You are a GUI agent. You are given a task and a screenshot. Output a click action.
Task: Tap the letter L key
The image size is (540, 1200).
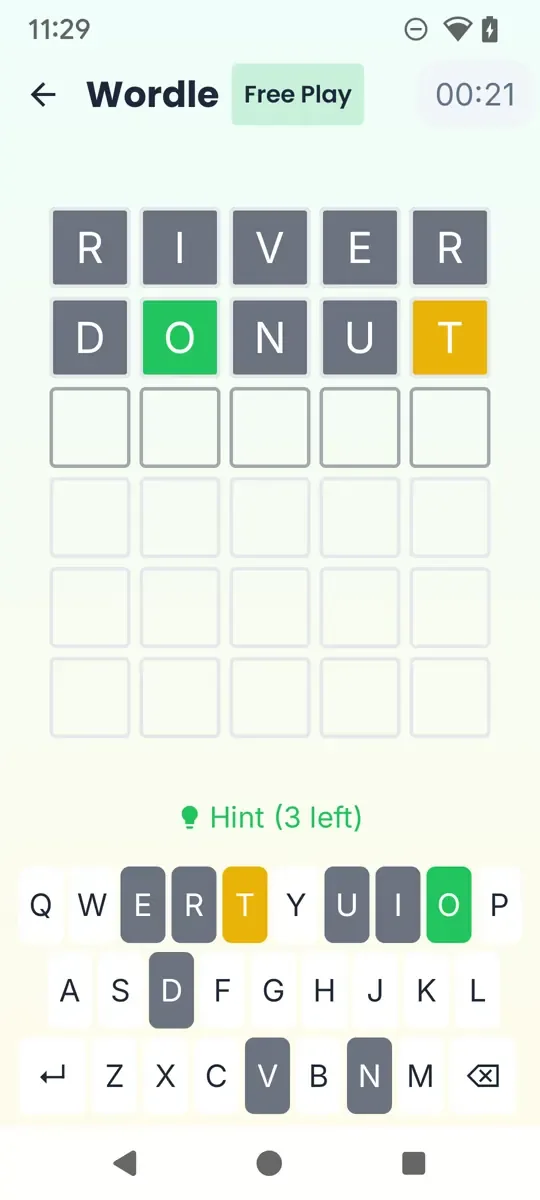tap(477, 991)
